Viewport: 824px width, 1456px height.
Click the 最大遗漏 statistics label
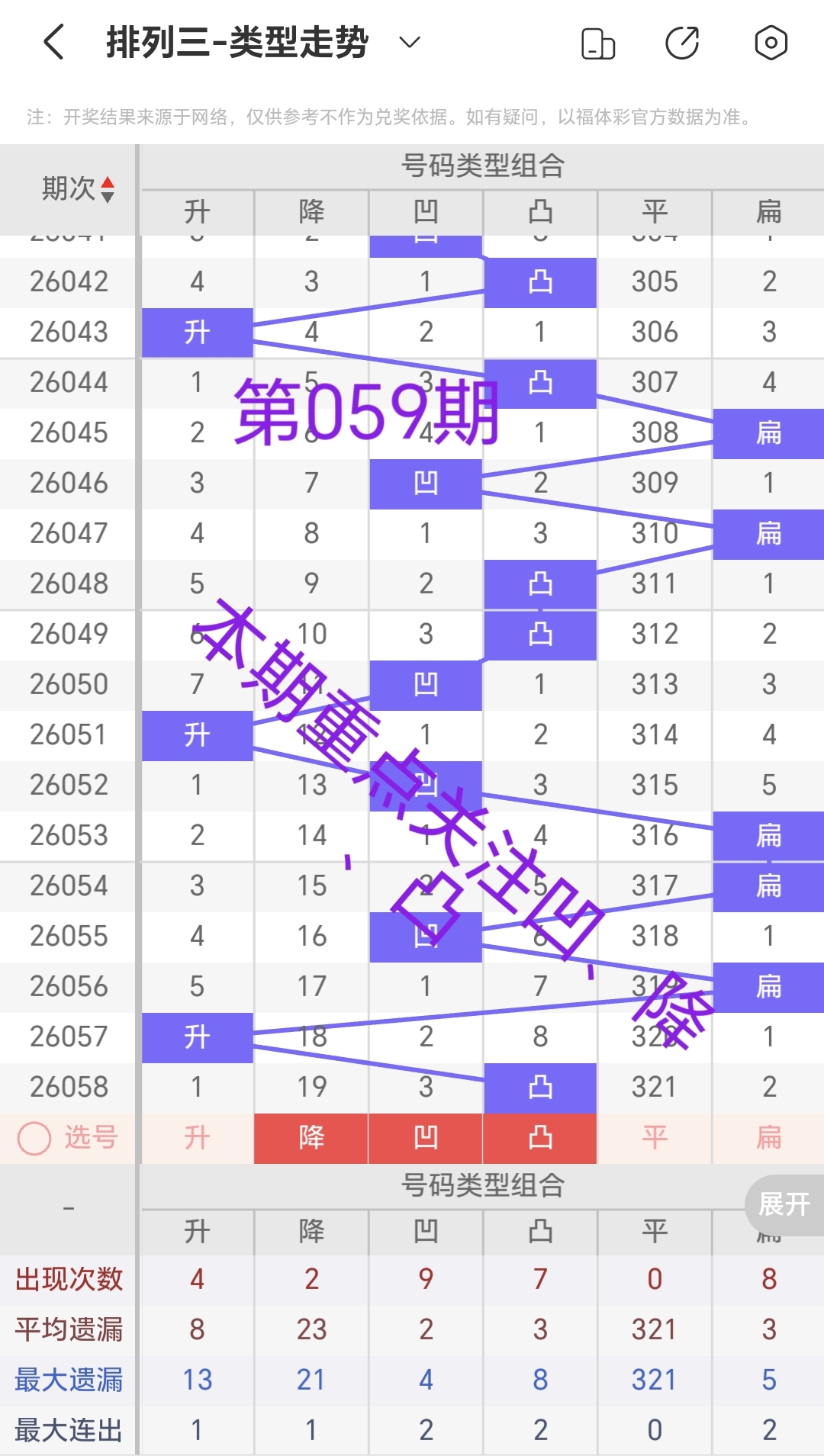tap(68, 1380)
